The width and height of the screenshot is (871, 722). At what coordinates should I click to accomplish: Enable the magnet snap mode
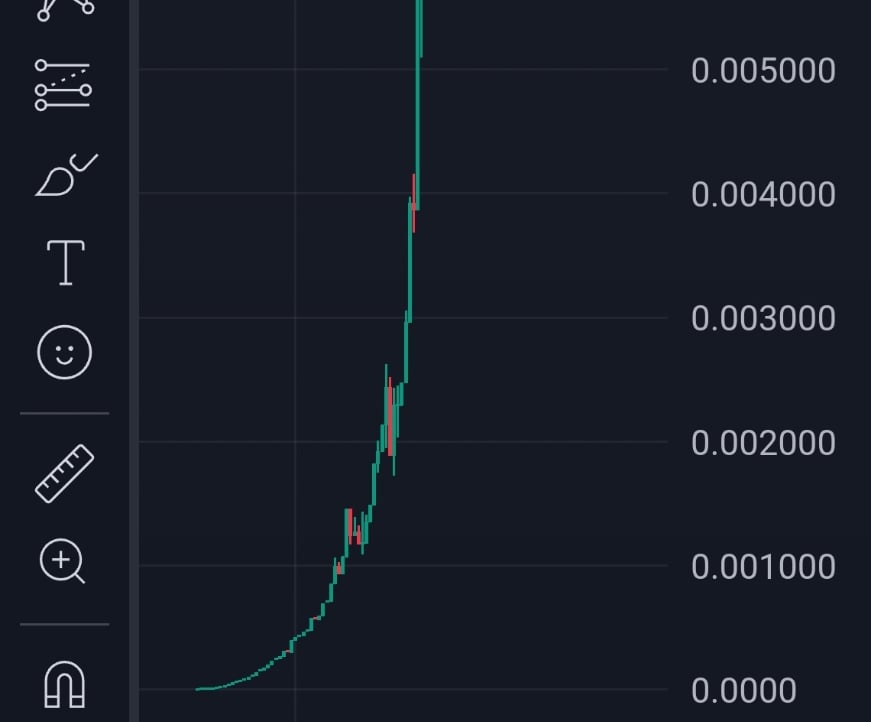[64, 684]
